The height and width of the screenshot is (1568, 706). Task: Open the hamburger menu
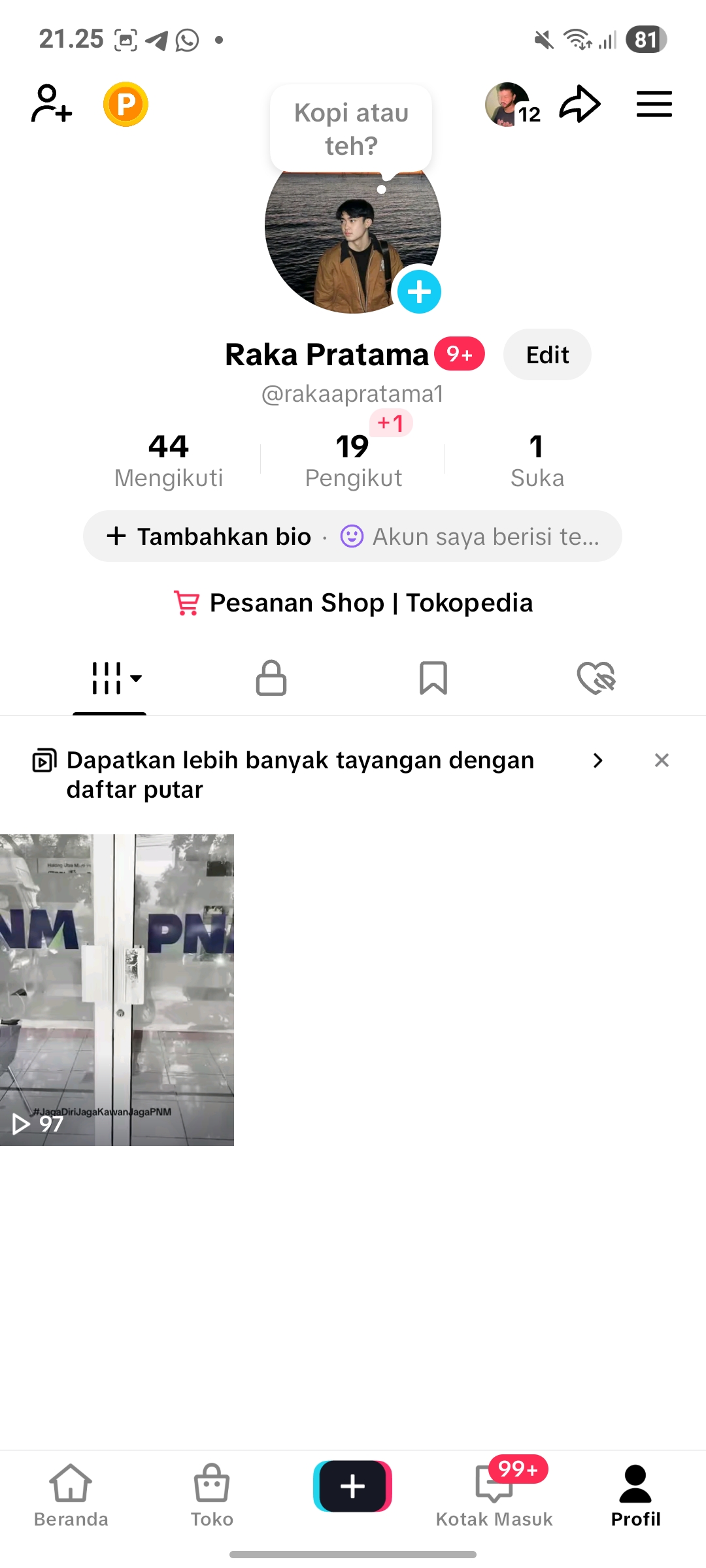654,104
